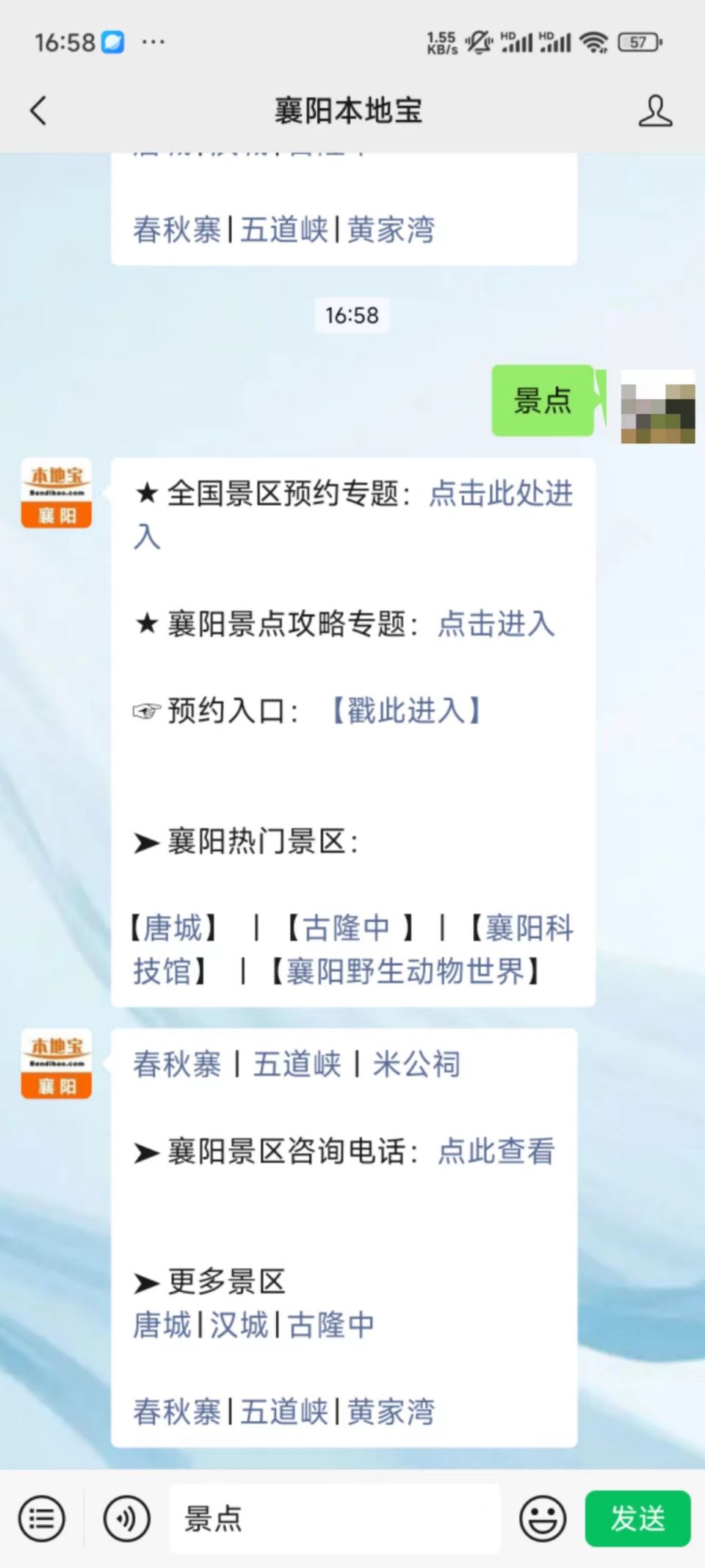This screenshot has height=1568, width=705.
Task: Open the account profile icon
Action: 654,111
